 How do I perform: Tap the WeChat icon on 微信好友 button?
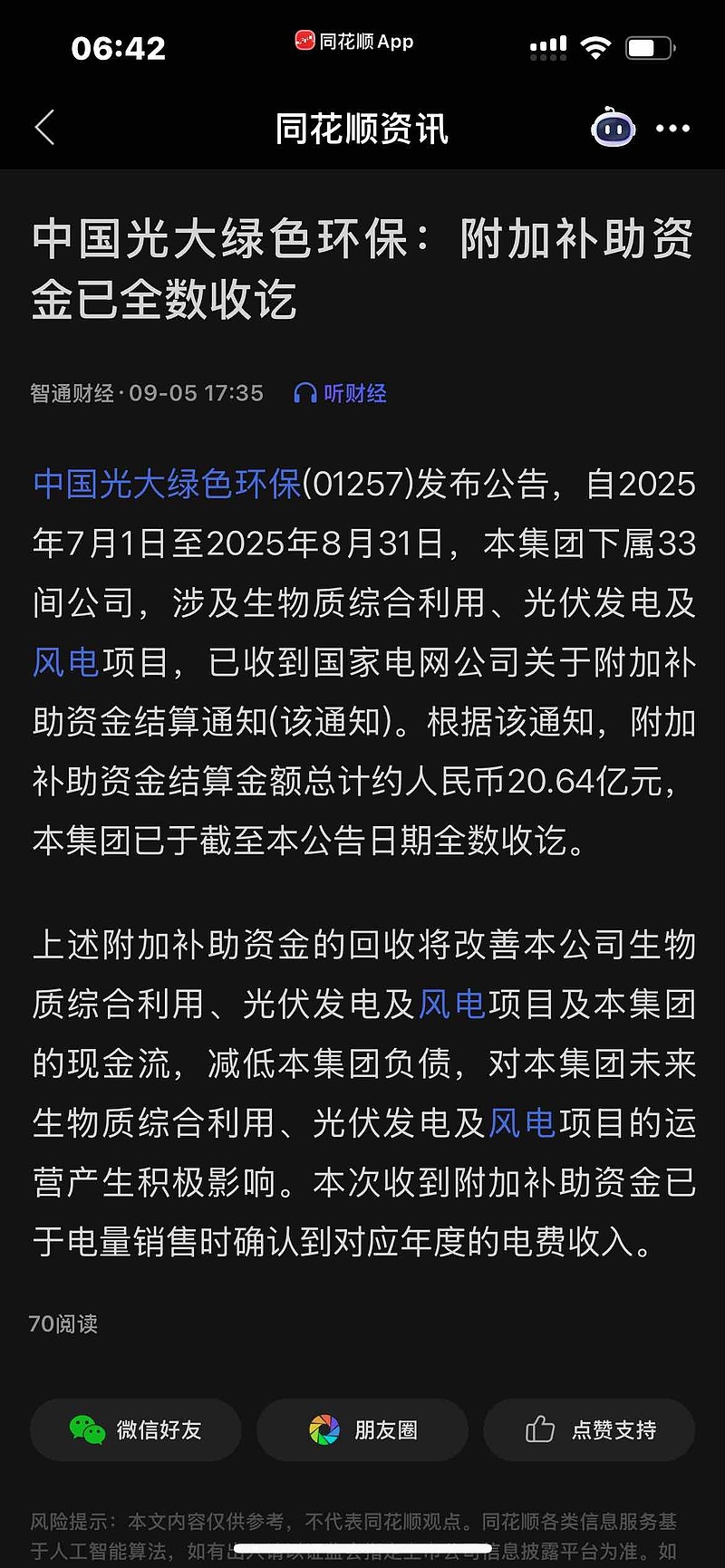pos(88,1429)
